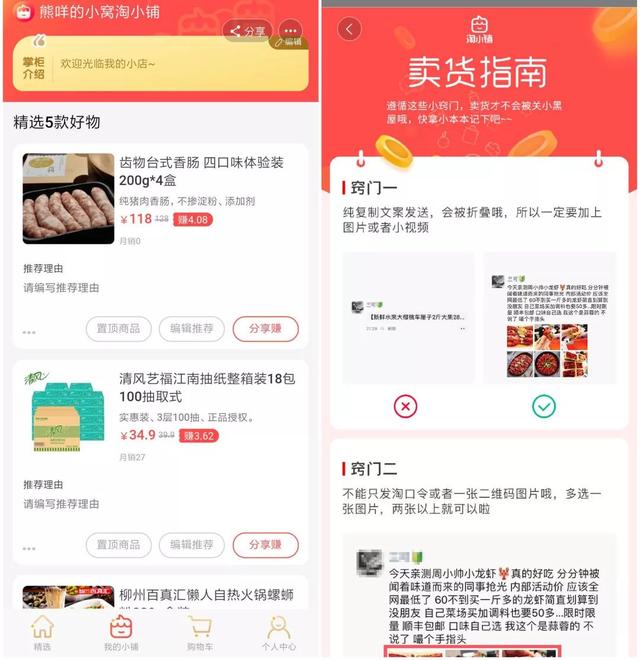The width and height of the screenshot is (640, 660).
Task: Go back from the 卖货指南 page
Action: point(349,29)
